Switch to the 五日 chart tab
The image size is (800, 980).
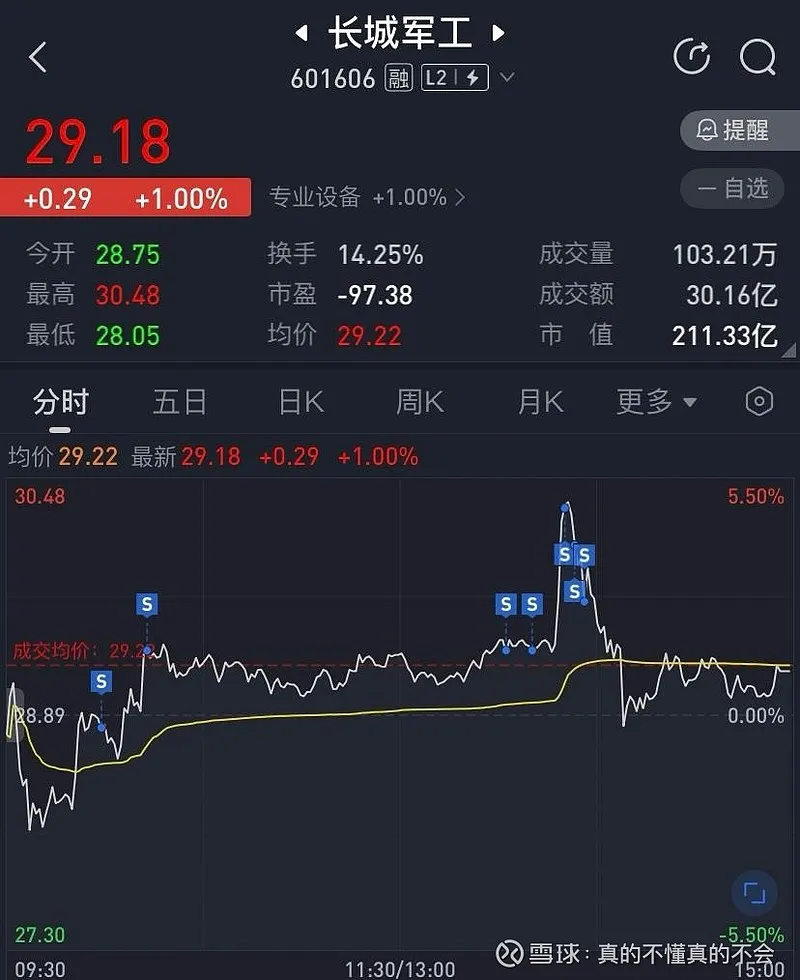tap(180, 402)
